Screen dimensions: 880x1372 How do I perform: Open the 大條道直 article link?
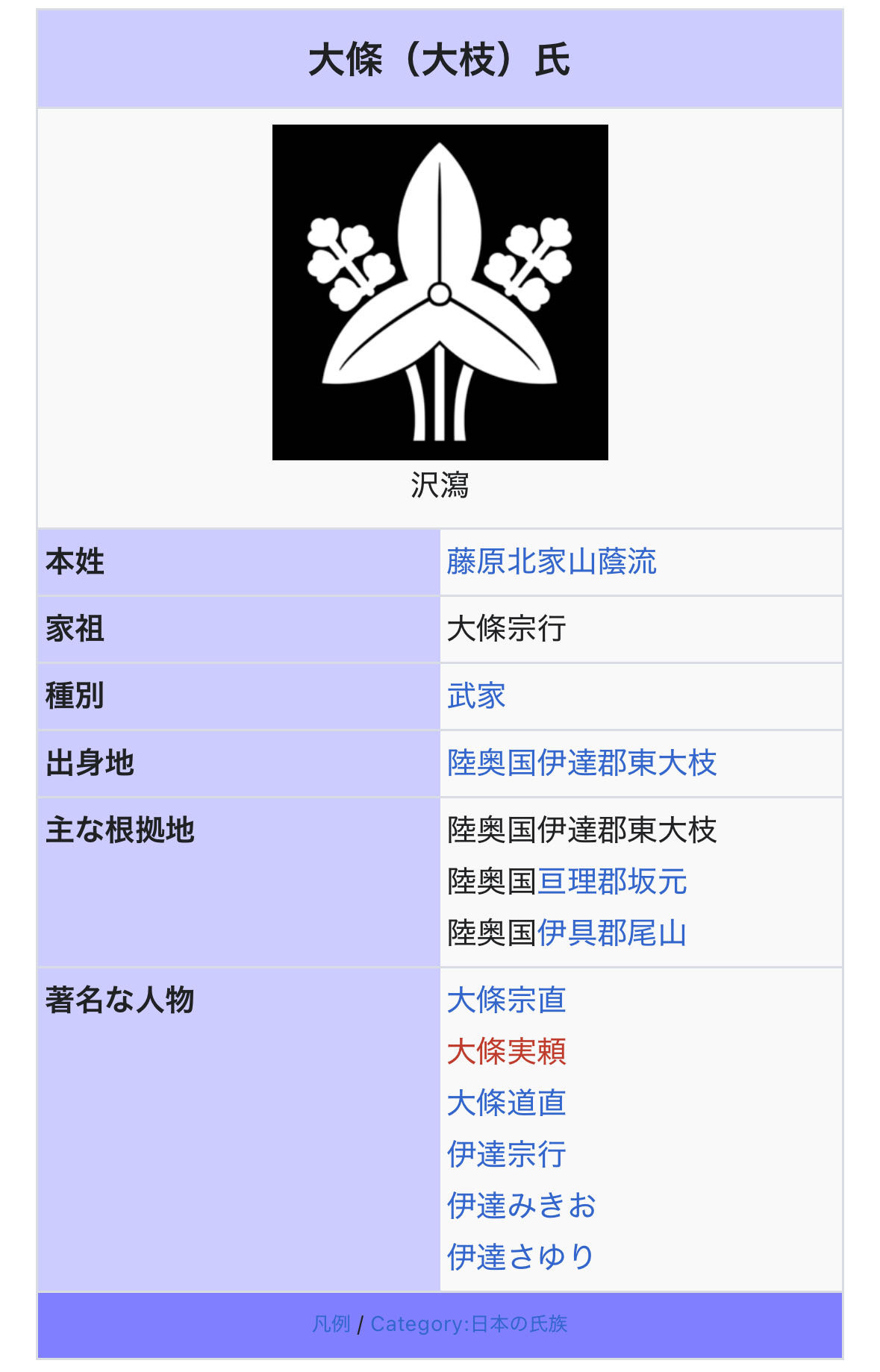pyautogui.click(x=506, y=1103)
